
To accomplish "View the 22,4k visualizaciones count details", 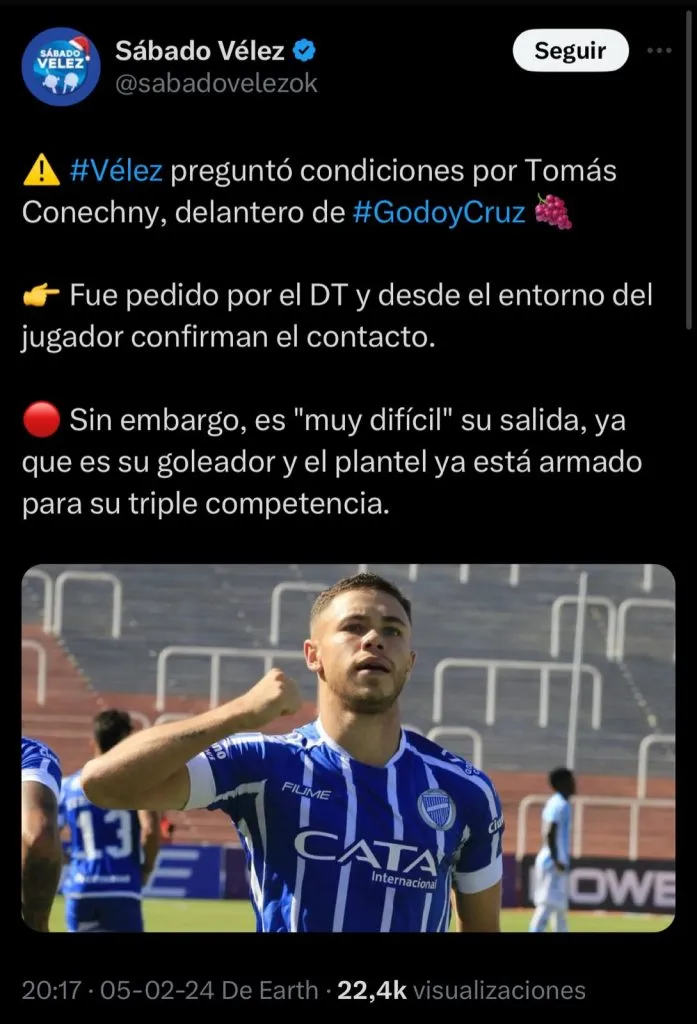I will [460, 990].
